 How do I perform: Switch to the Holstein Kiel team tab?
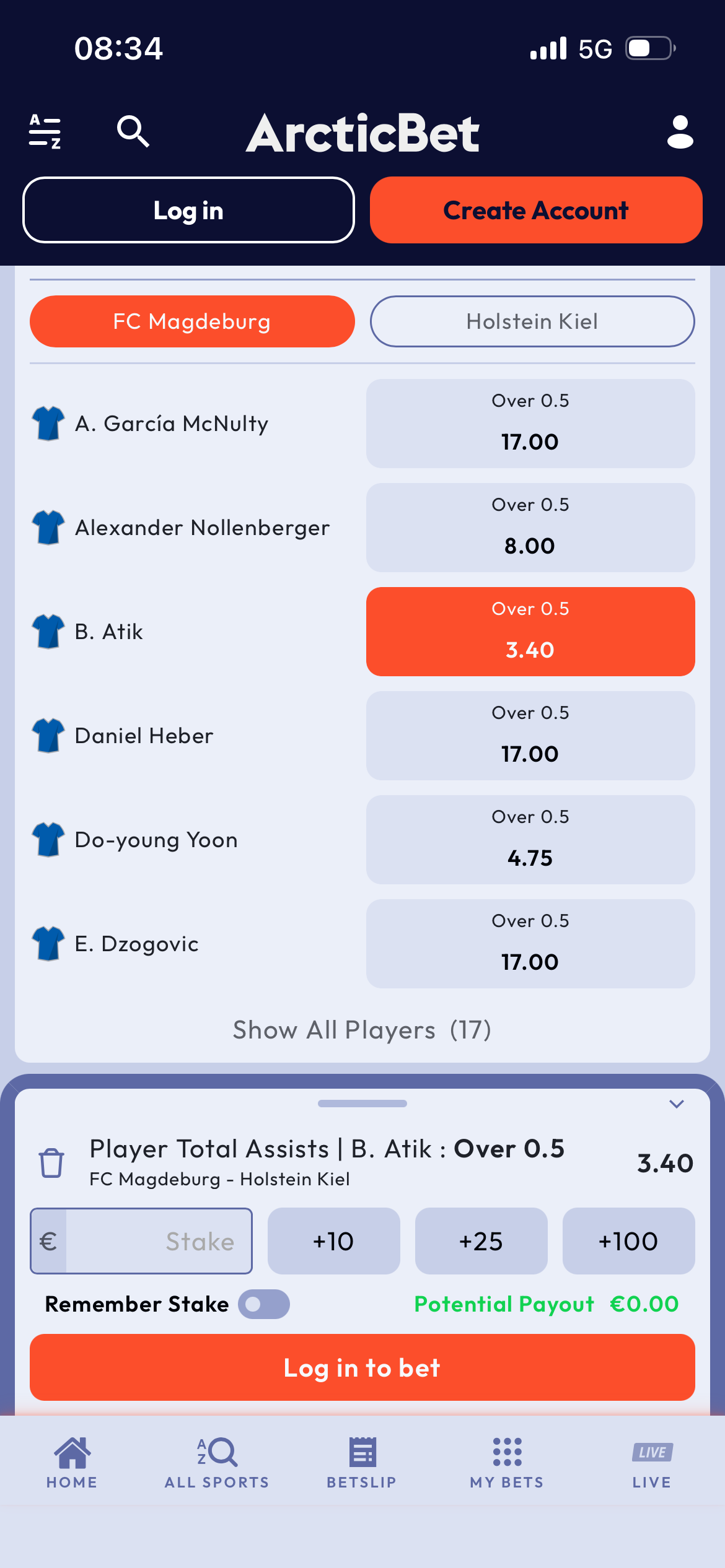[532, 321]
